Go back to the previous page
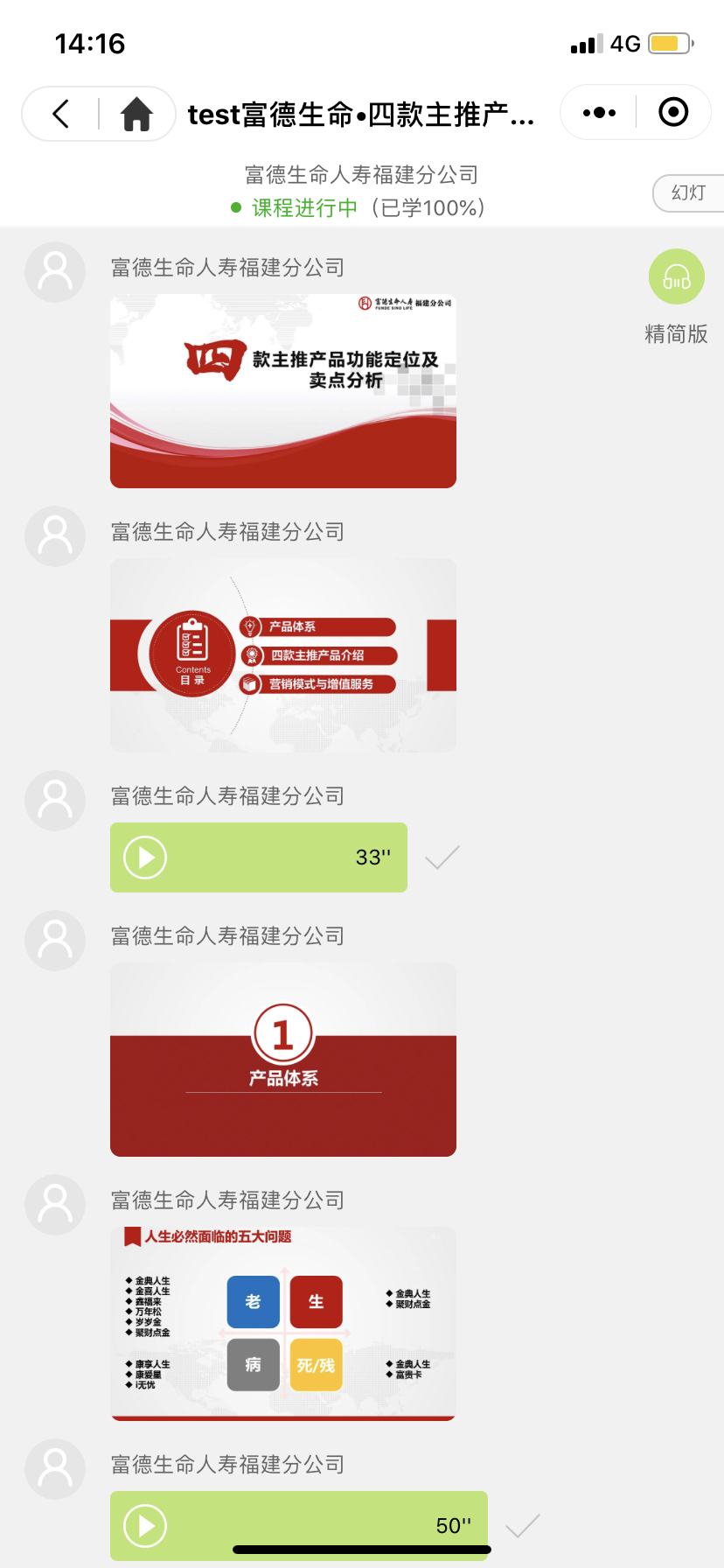 coord(61,114)
